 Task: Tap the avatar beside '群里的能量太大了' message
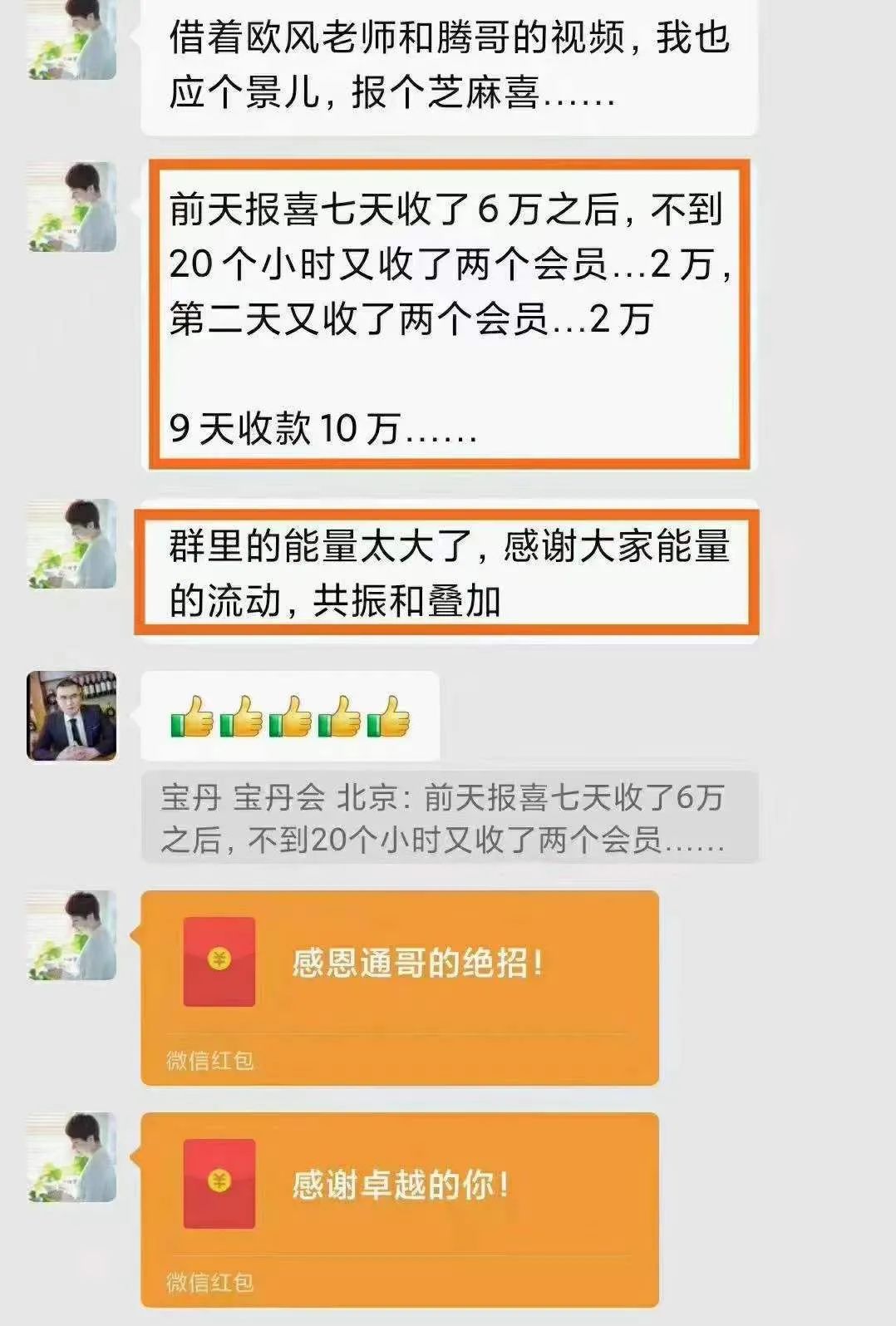pyautogui.click(x=72, y=545)
